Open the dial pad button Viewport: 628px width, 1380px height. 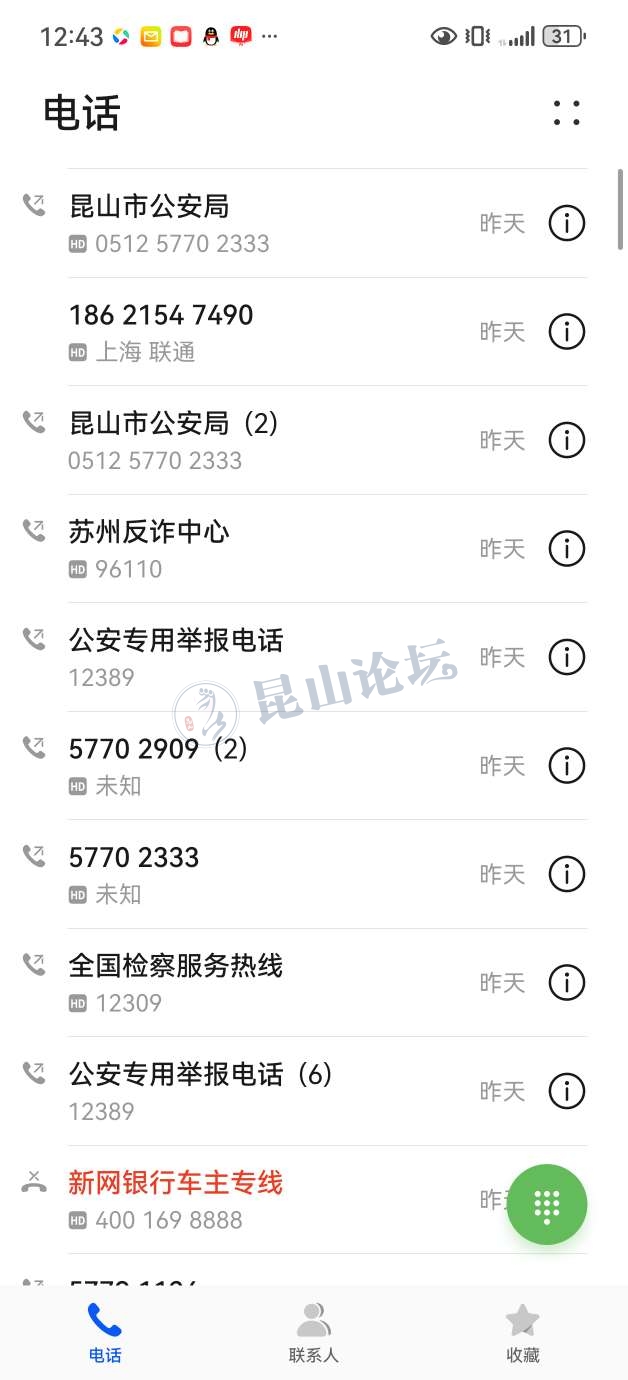coord(547,1204)
